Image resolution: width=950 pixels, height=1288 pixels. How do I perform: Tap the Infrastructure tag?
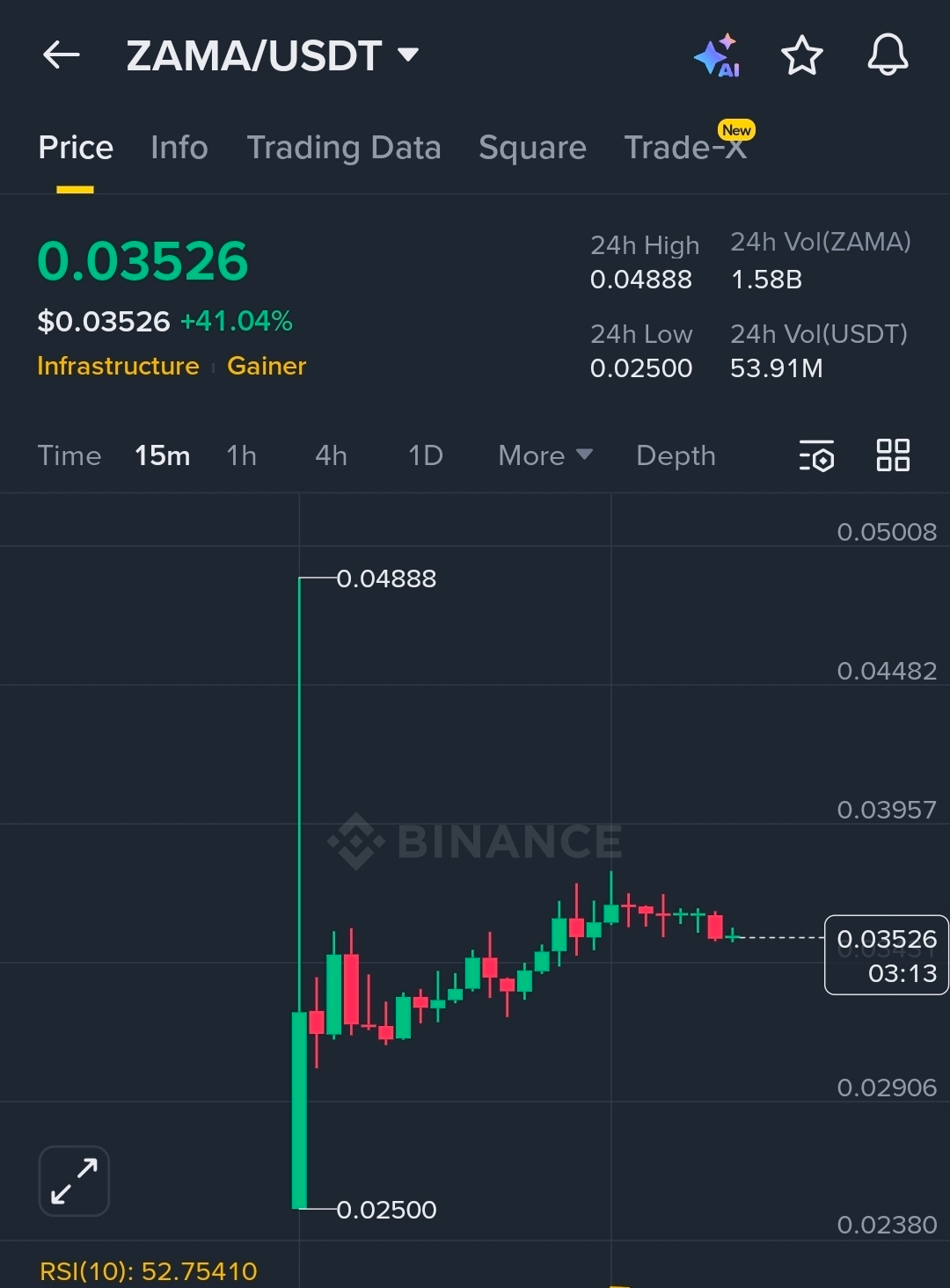point(118,366)
